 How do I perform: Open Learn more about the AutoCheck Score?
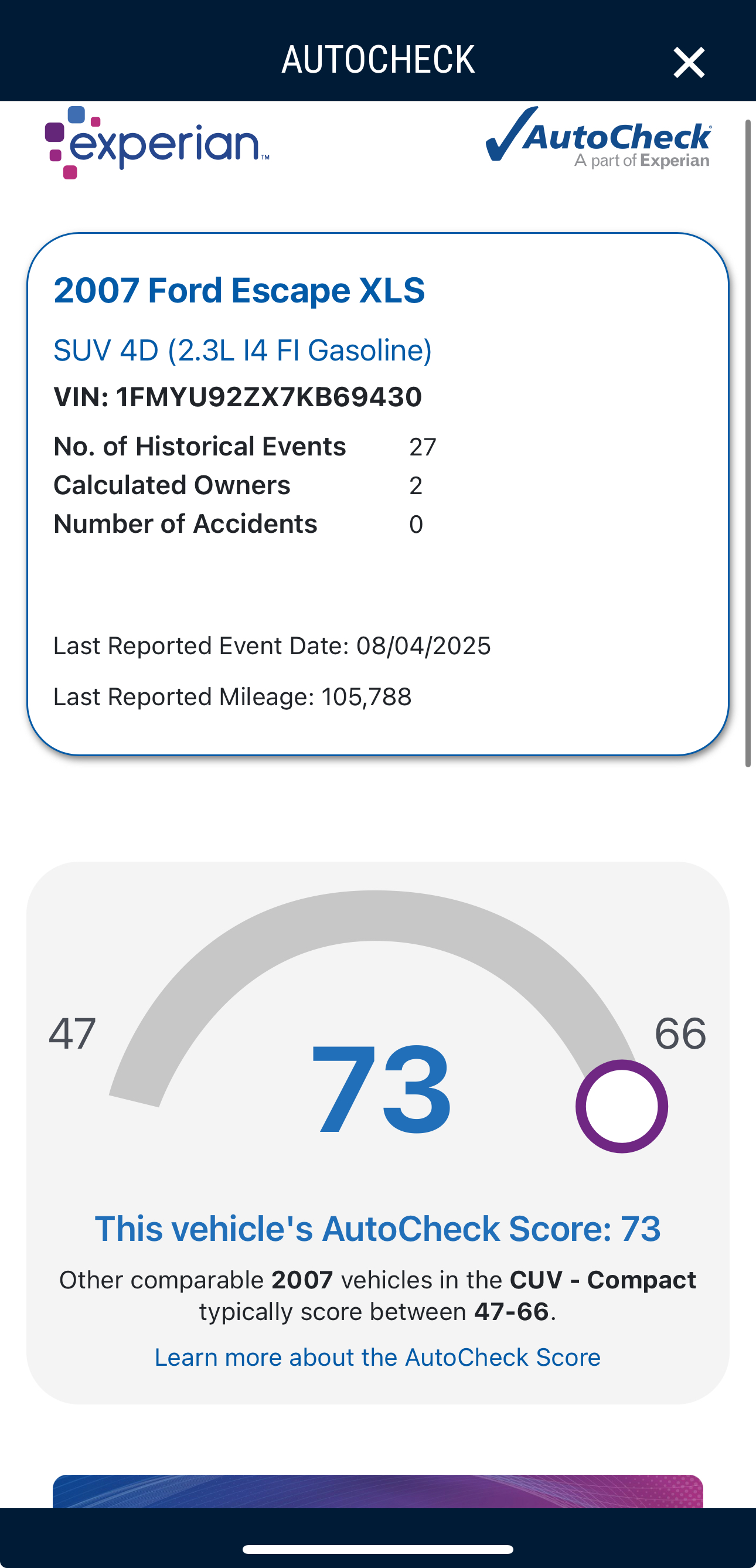pos(377,1357)
